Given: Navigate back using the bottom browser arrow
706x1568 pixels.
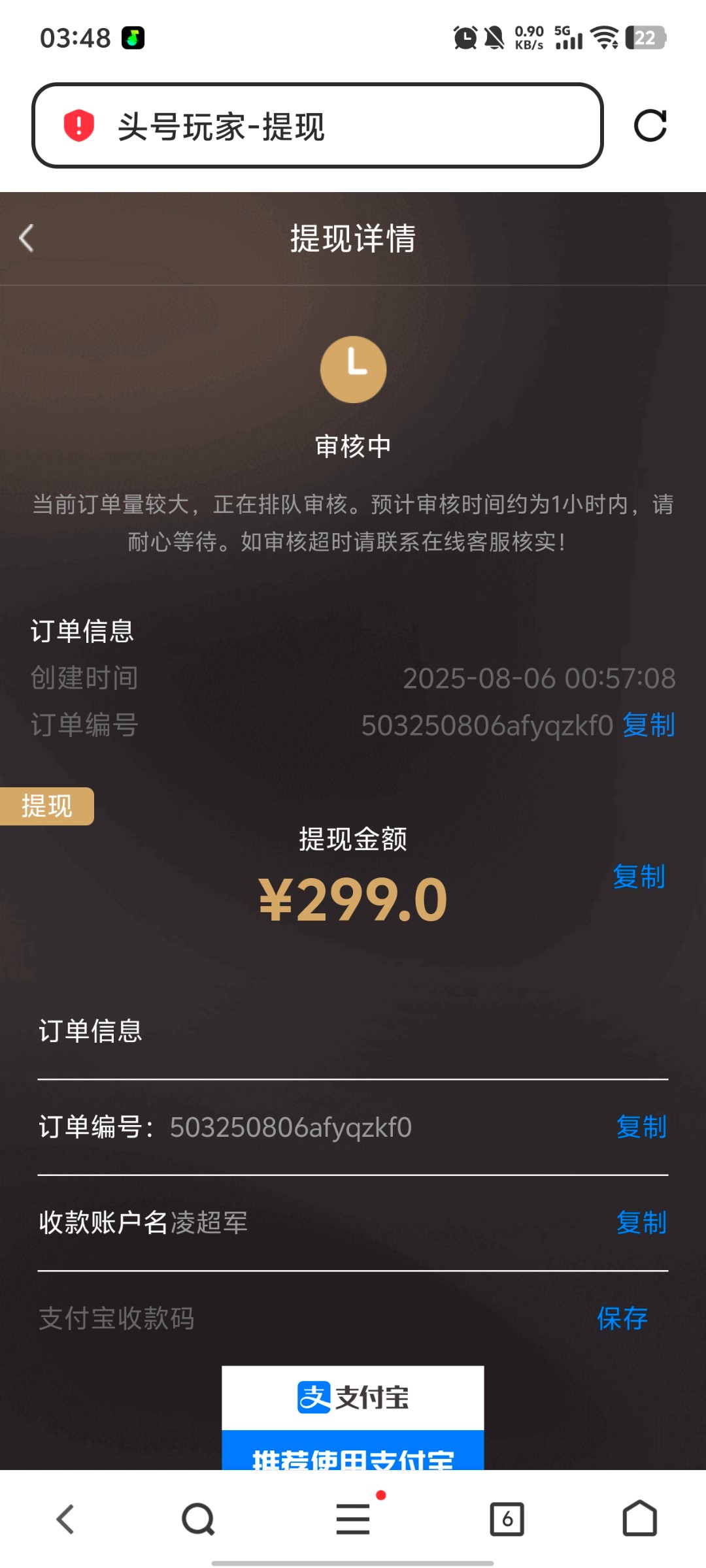Looking at the screenshot, I should 65,1518.
